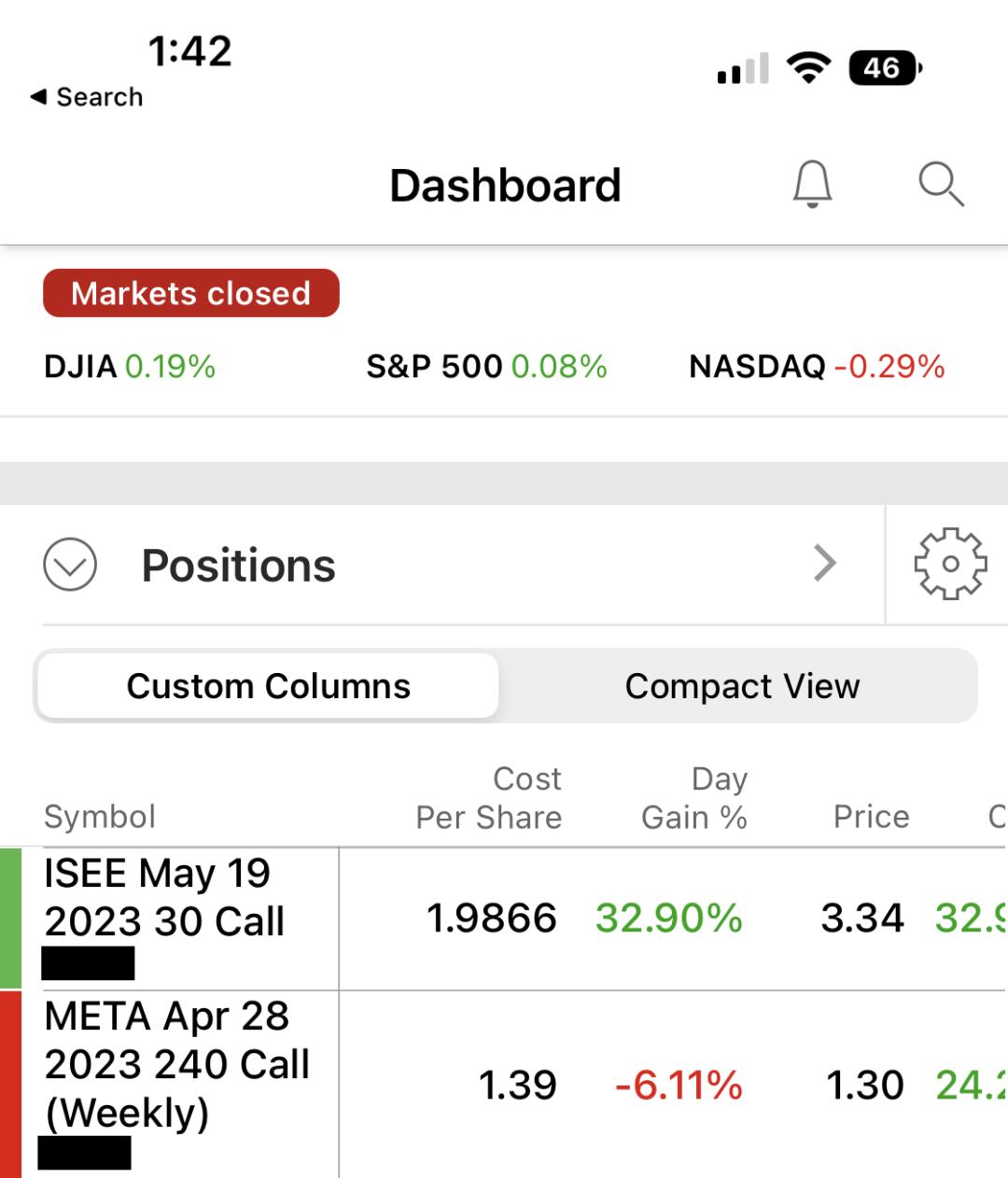Screen dimensions: 1008x1178
Task: Sort positions by Day Gain %
Action: (694, 798)
